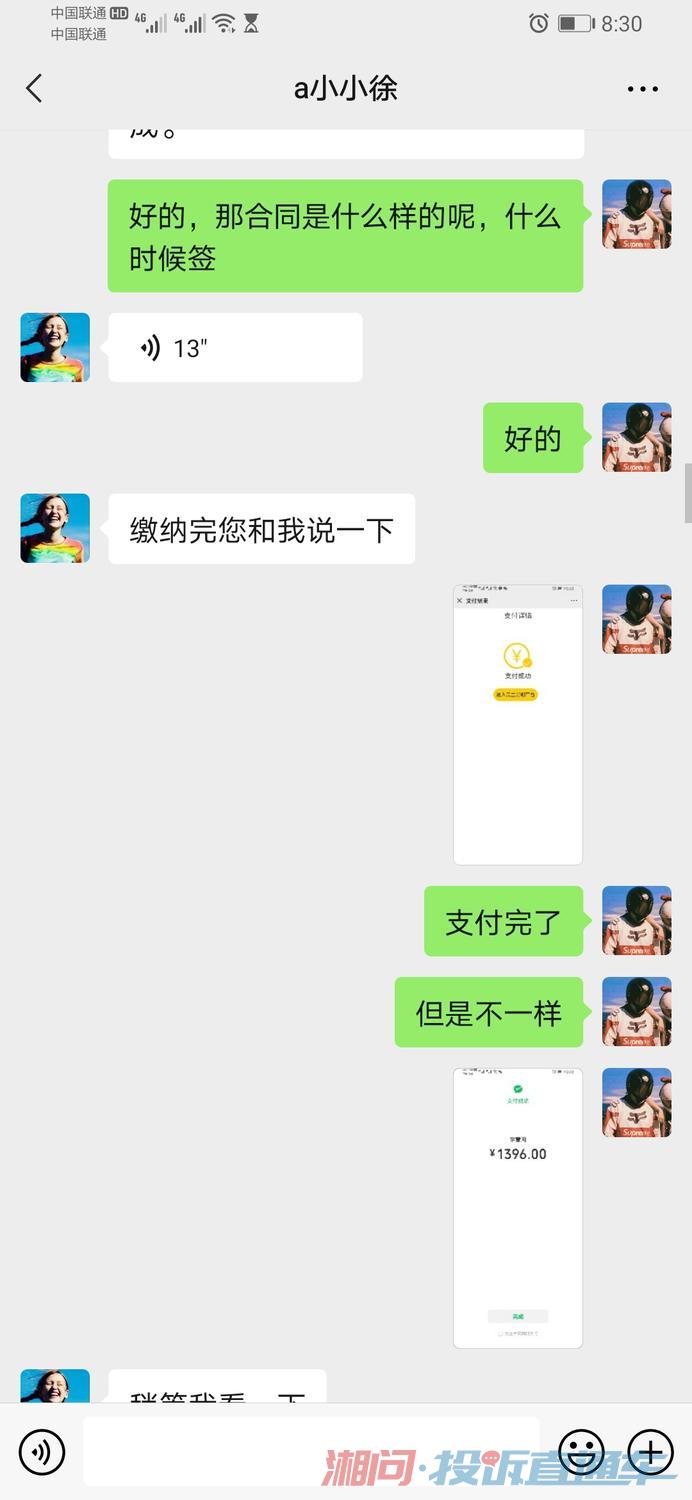The width and height of the screenshot is (692, 1500).
Task: Focus the message text field
Action: (x=310, y=1451)
